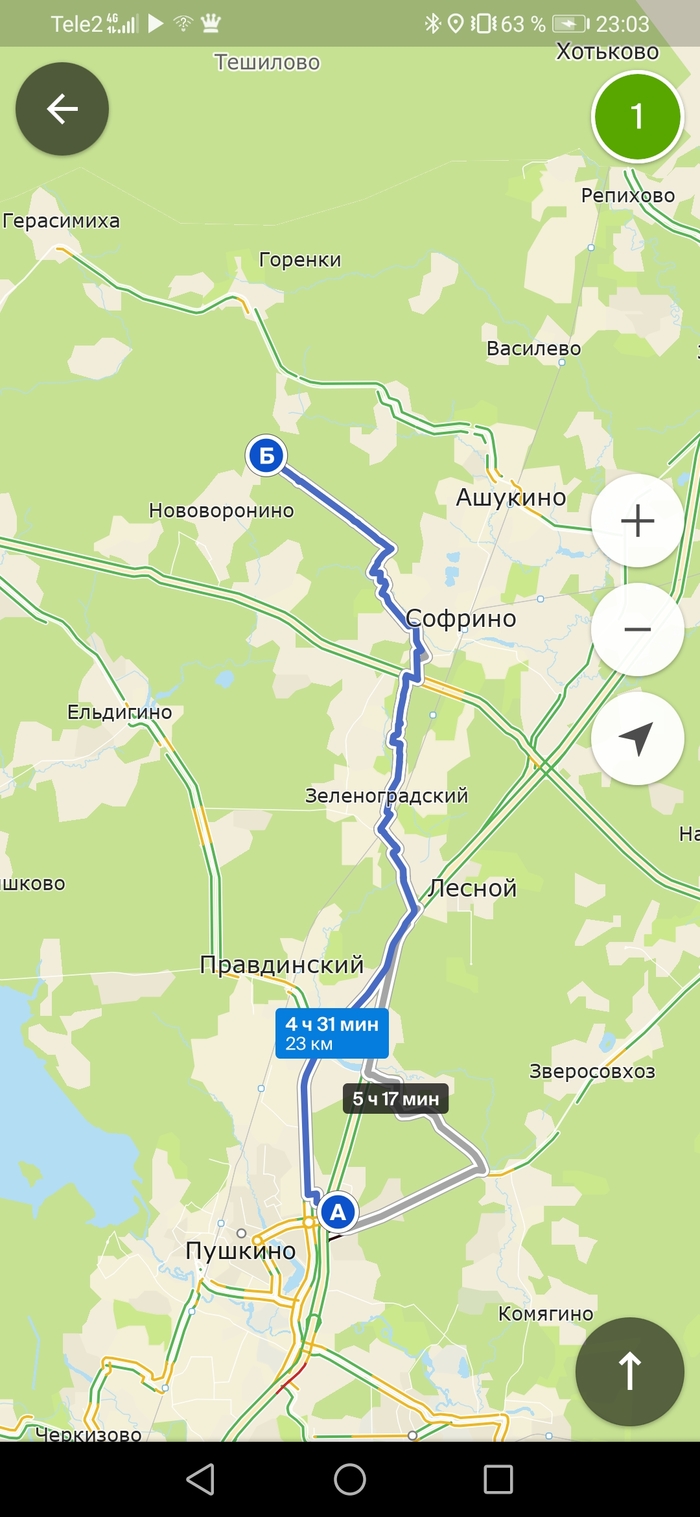Viewport: 700px width, 1517px height.
Task: Zoom in on the map
Action: [x=637, y=521]
